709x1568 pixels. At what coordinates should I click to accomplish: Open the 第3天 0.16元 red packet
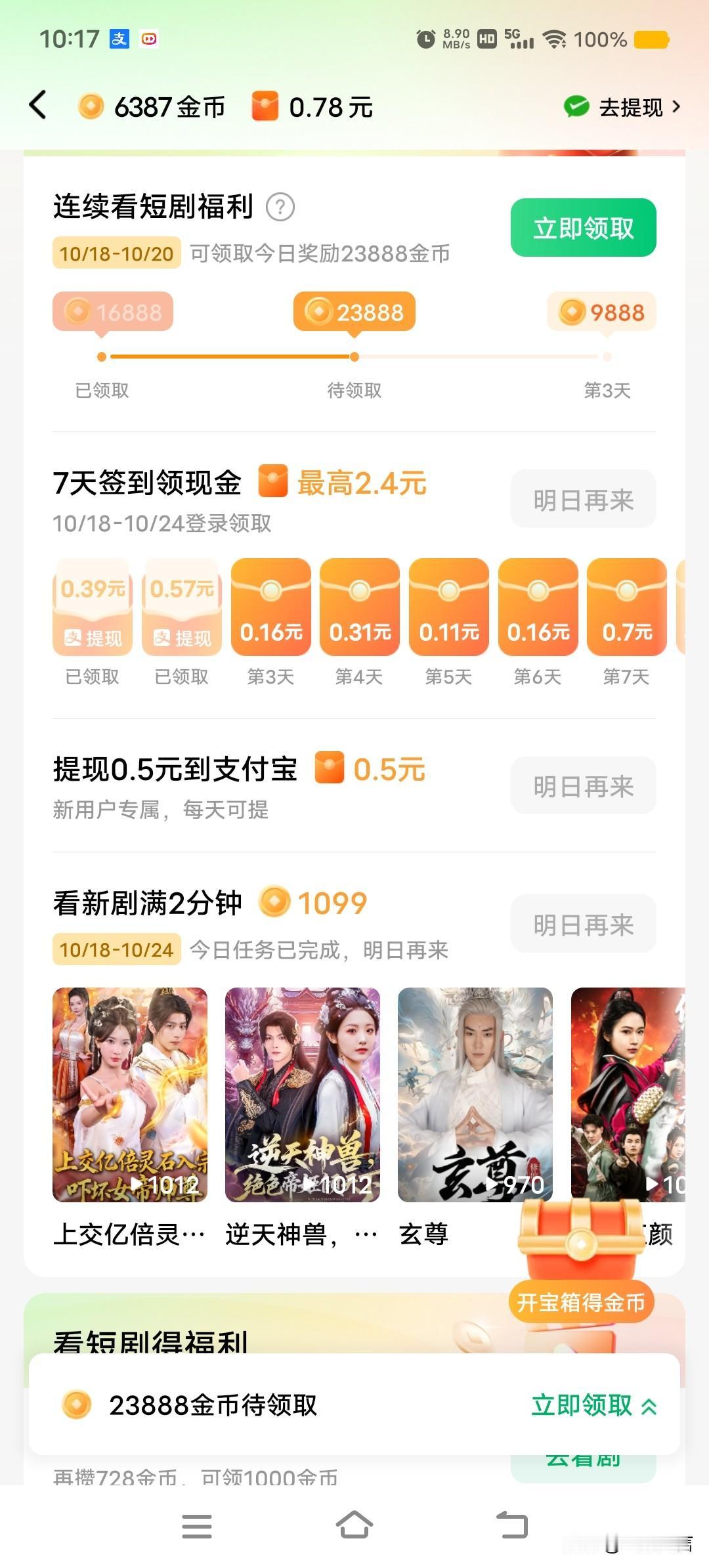pyautogui.click(x=271, y=607)
